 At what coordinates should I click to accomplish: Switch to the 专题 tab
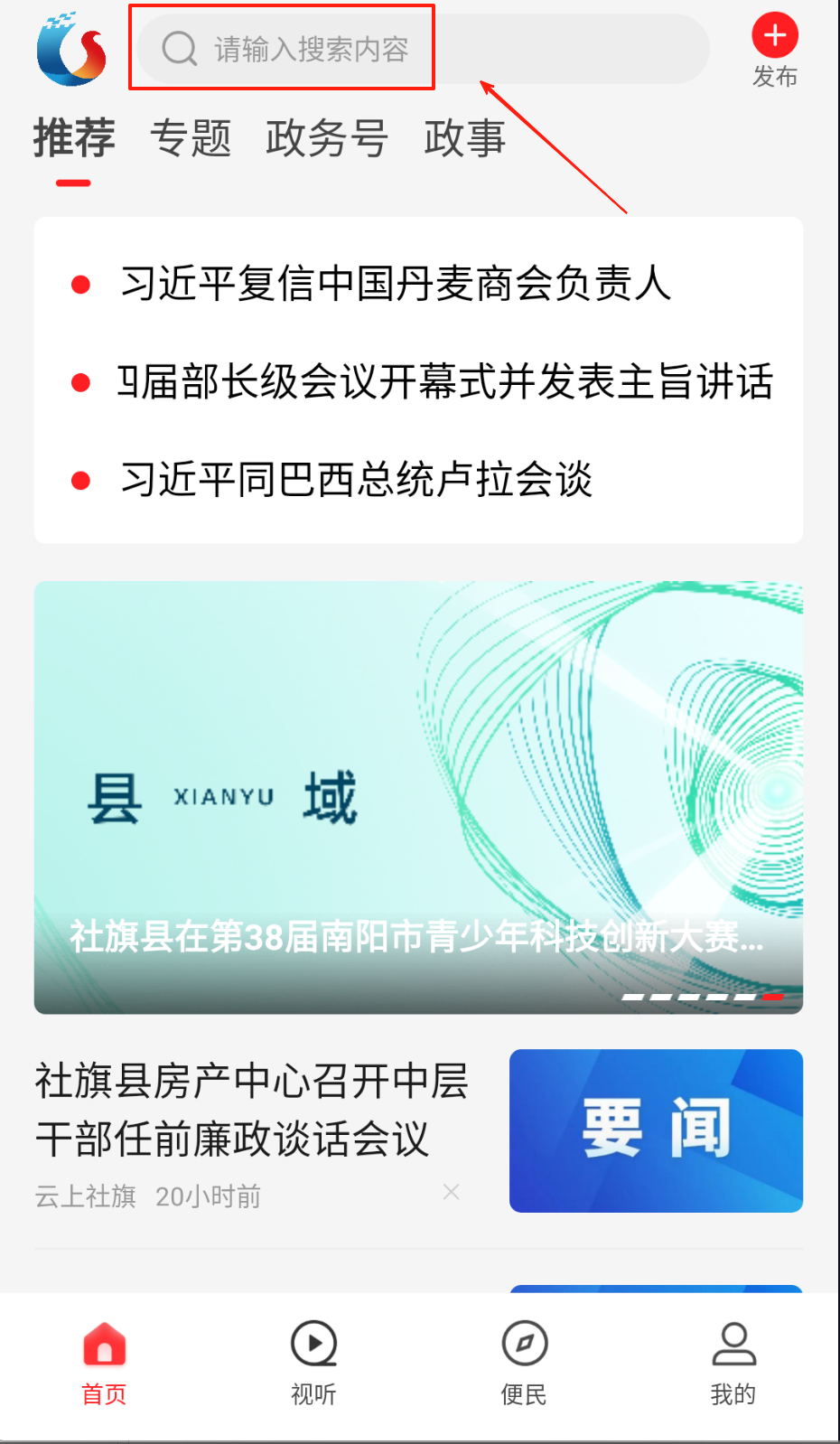[191, 139]
